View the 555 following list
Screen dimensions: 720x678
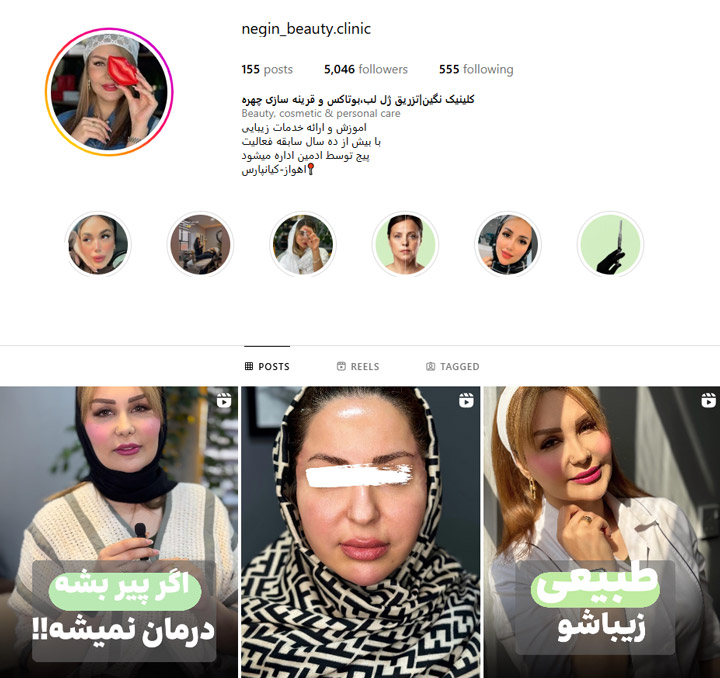[476, 69]
